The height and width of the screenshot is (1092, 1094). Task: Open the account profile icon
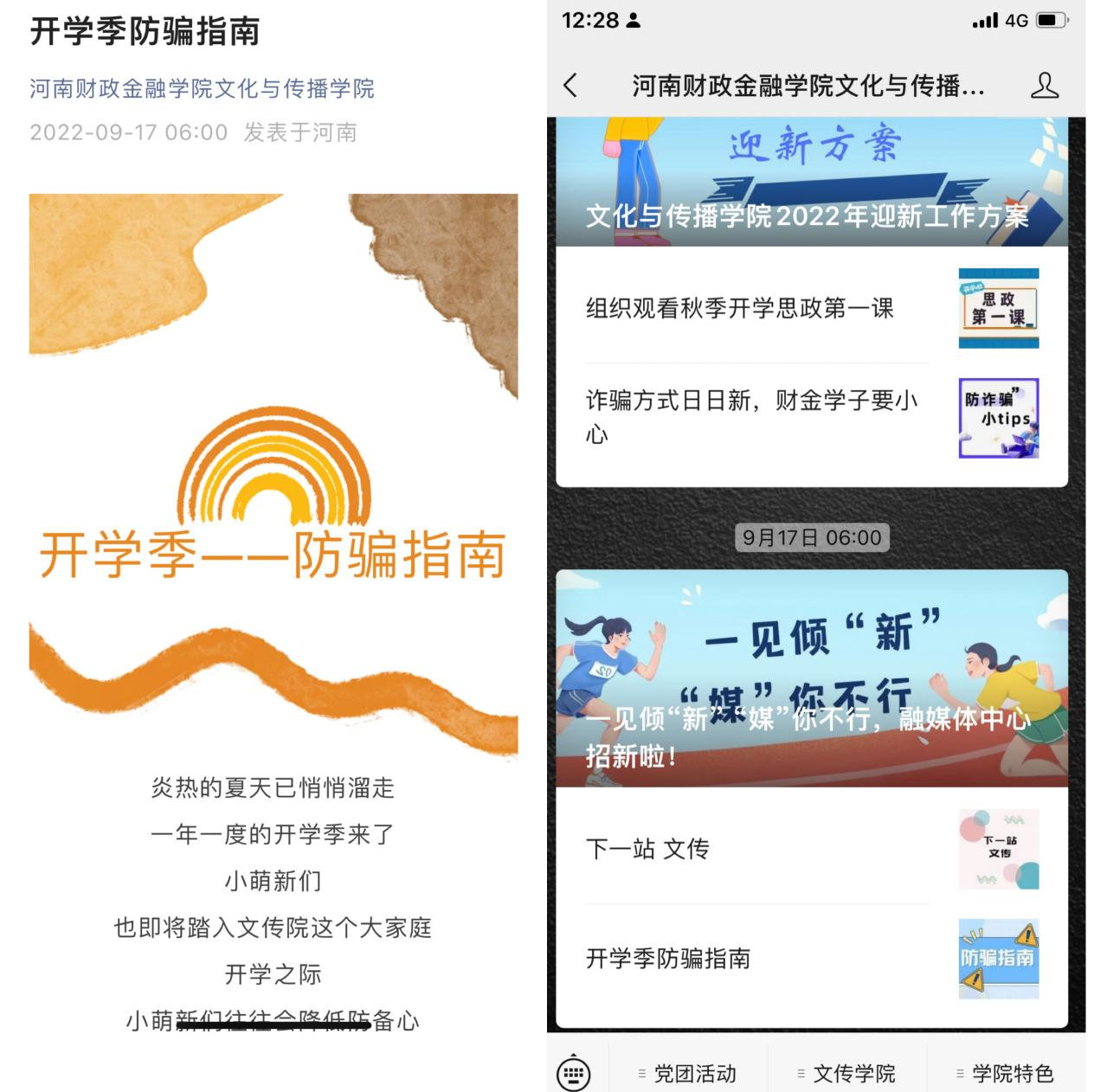coord(1044,86)
